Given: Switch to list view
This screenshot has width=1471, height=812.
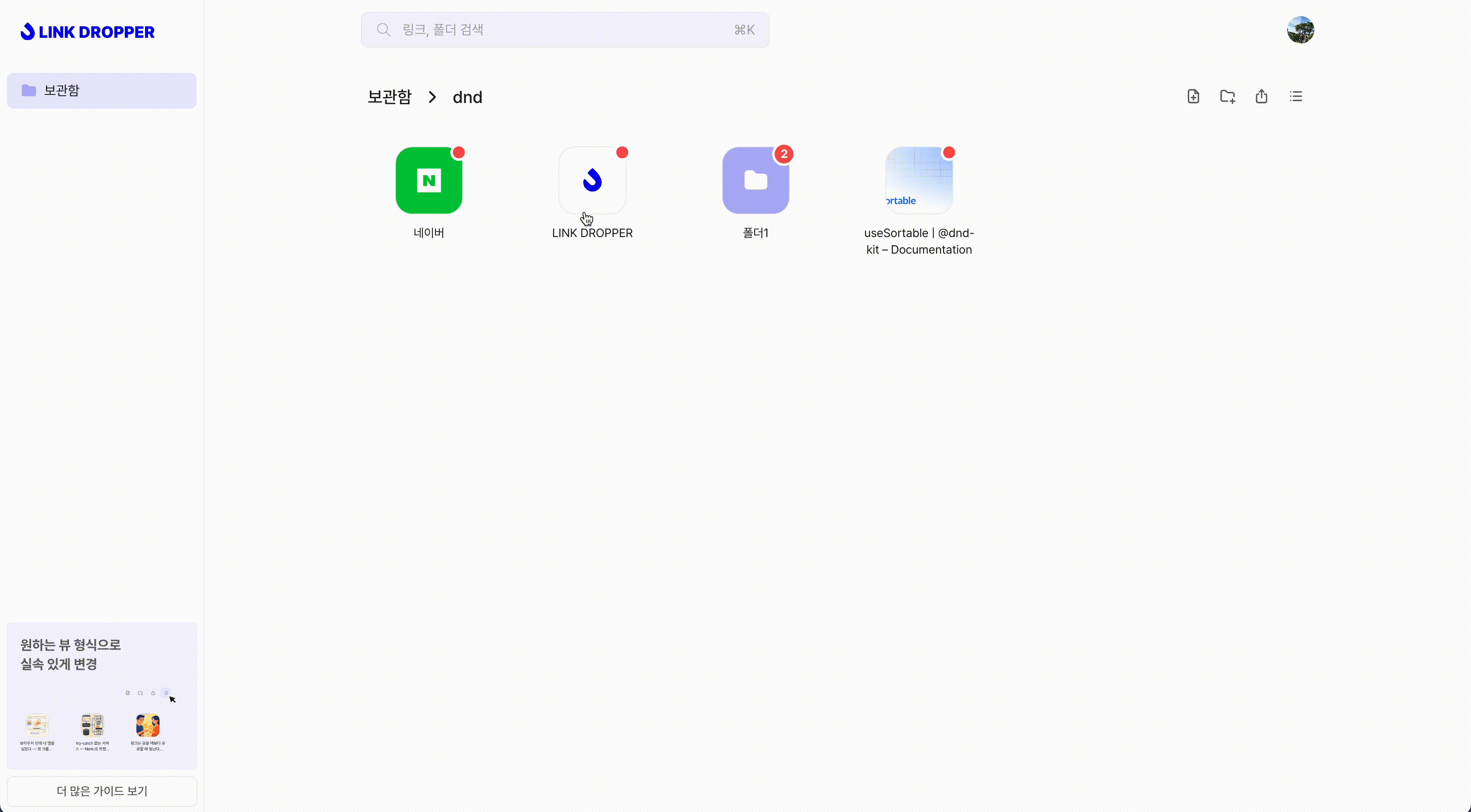Looking at the screenshot, I should 1296,97.
